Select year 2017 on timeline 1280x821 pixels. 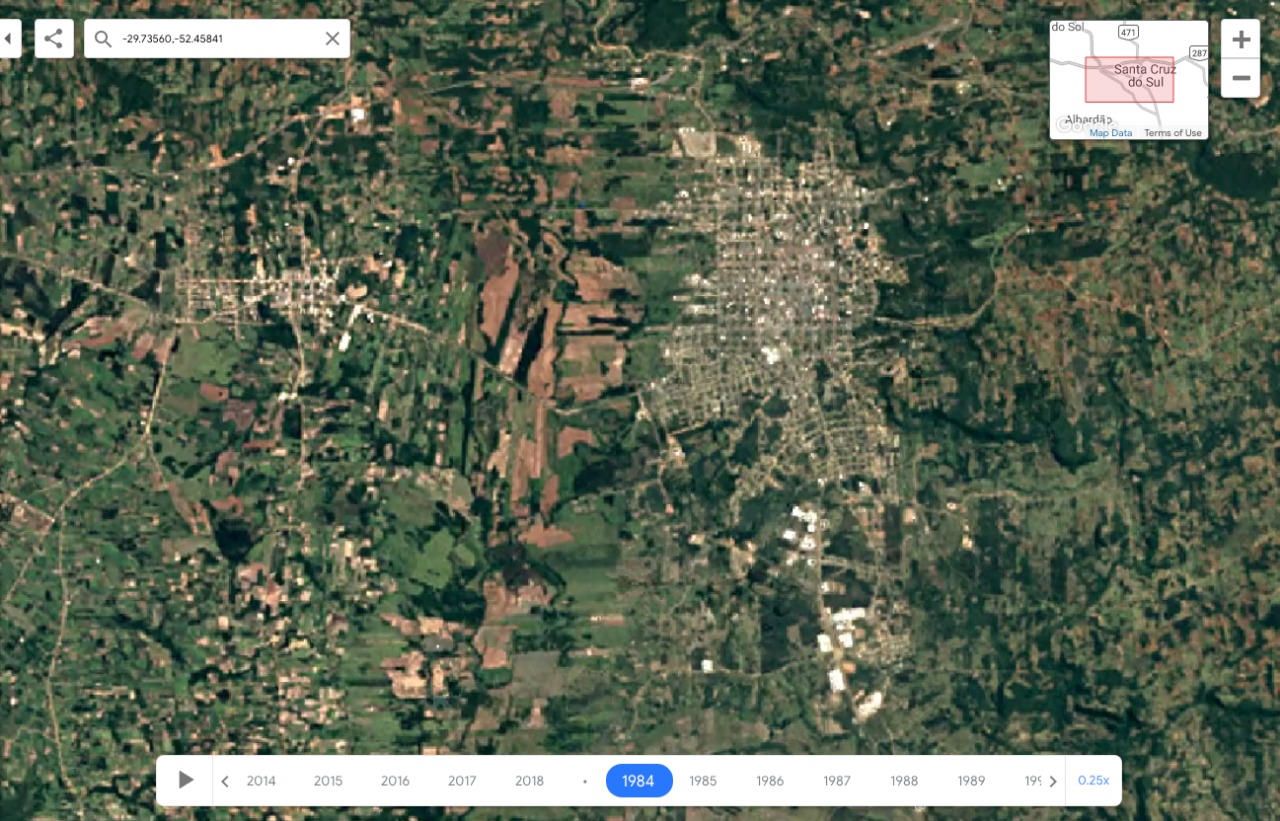click(462, 781)
